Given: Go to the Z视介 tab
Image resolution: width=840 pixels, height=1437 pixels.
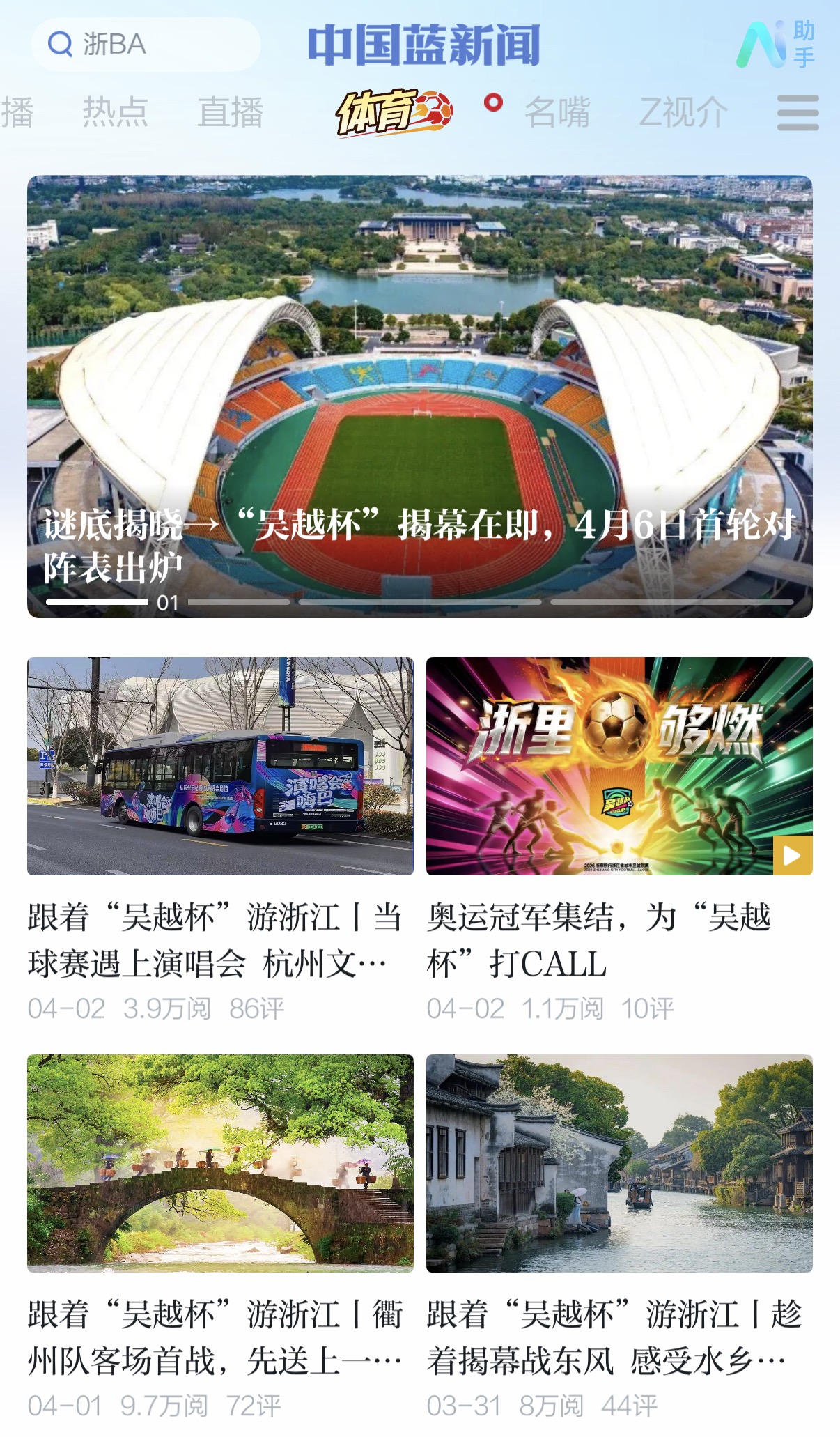Looking at the screenshot, I should 683,113.
